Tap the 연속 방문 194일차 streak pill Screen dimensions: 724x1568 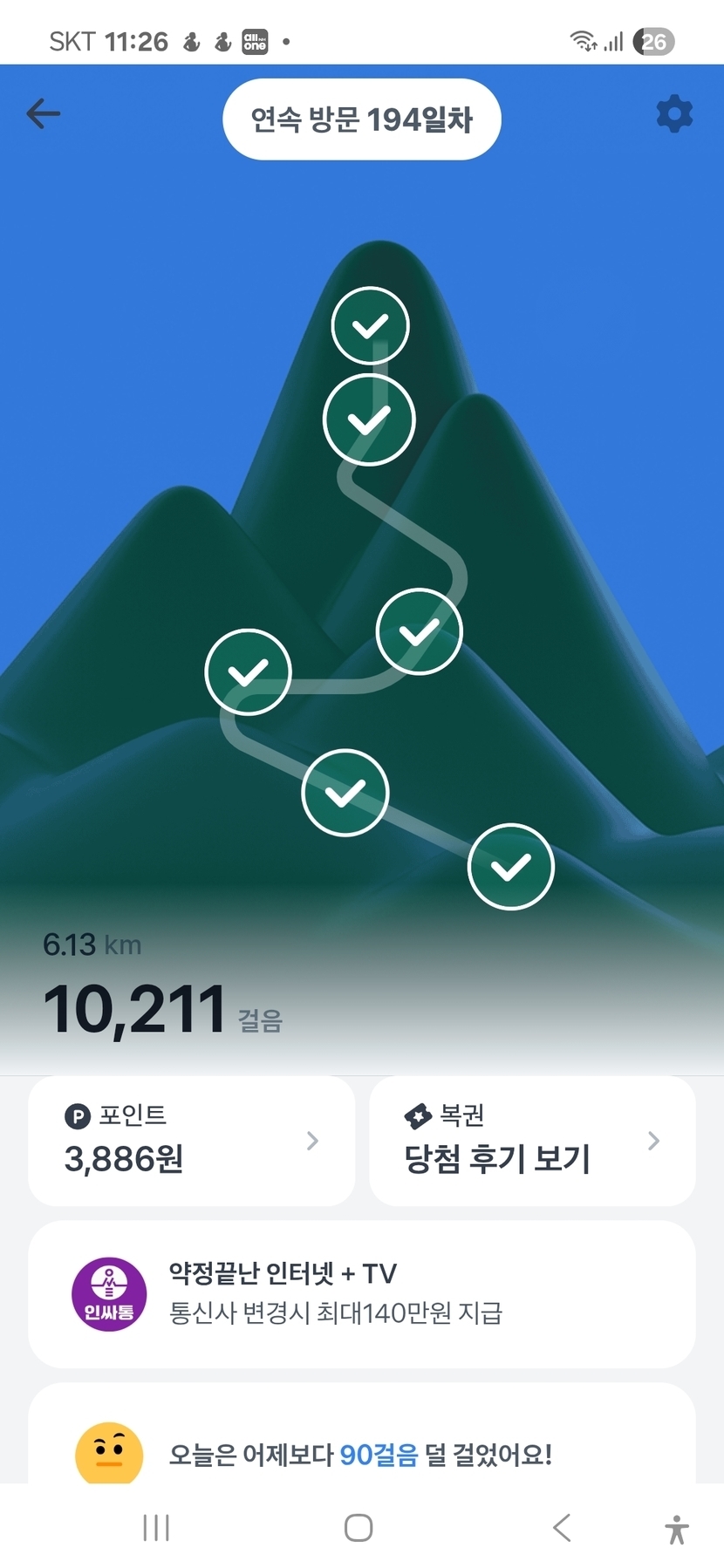(x=361, y=119)
